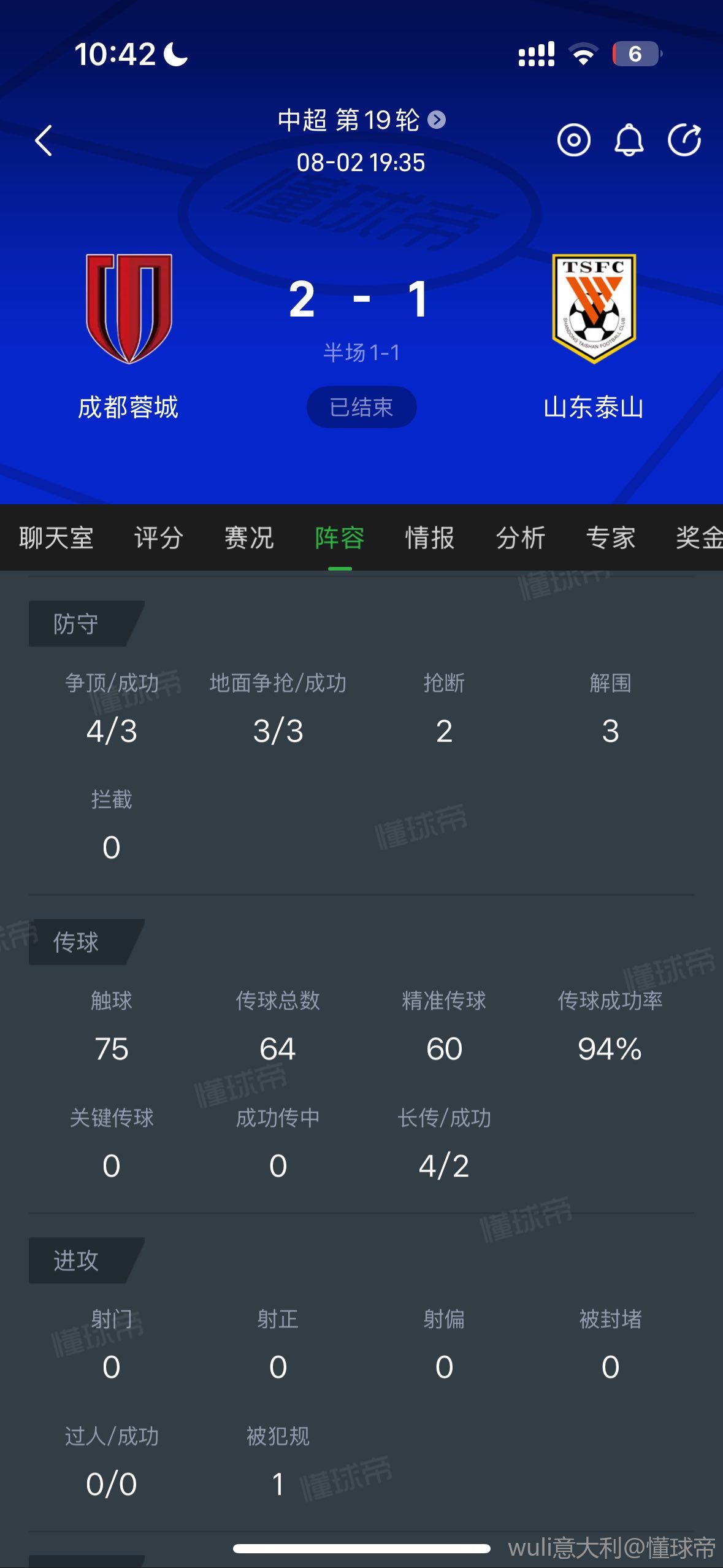723x1568 pixels.
Task: Switch to the 情报 tab
Action: coord(430,538)
